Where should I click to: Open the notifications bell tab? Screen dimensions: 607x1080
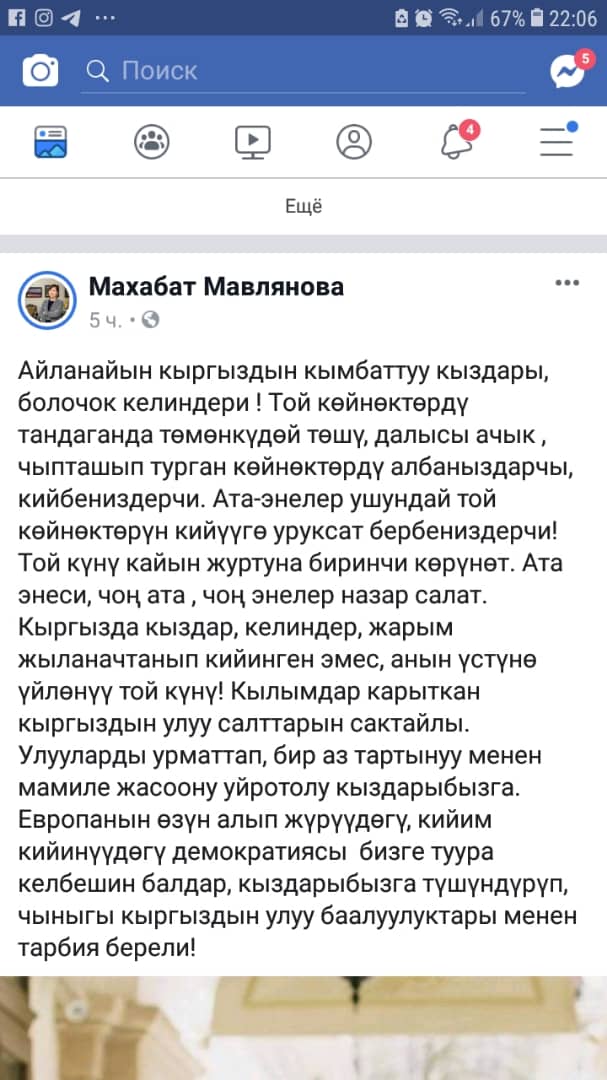pyautogui.click(x=457, y=142)
